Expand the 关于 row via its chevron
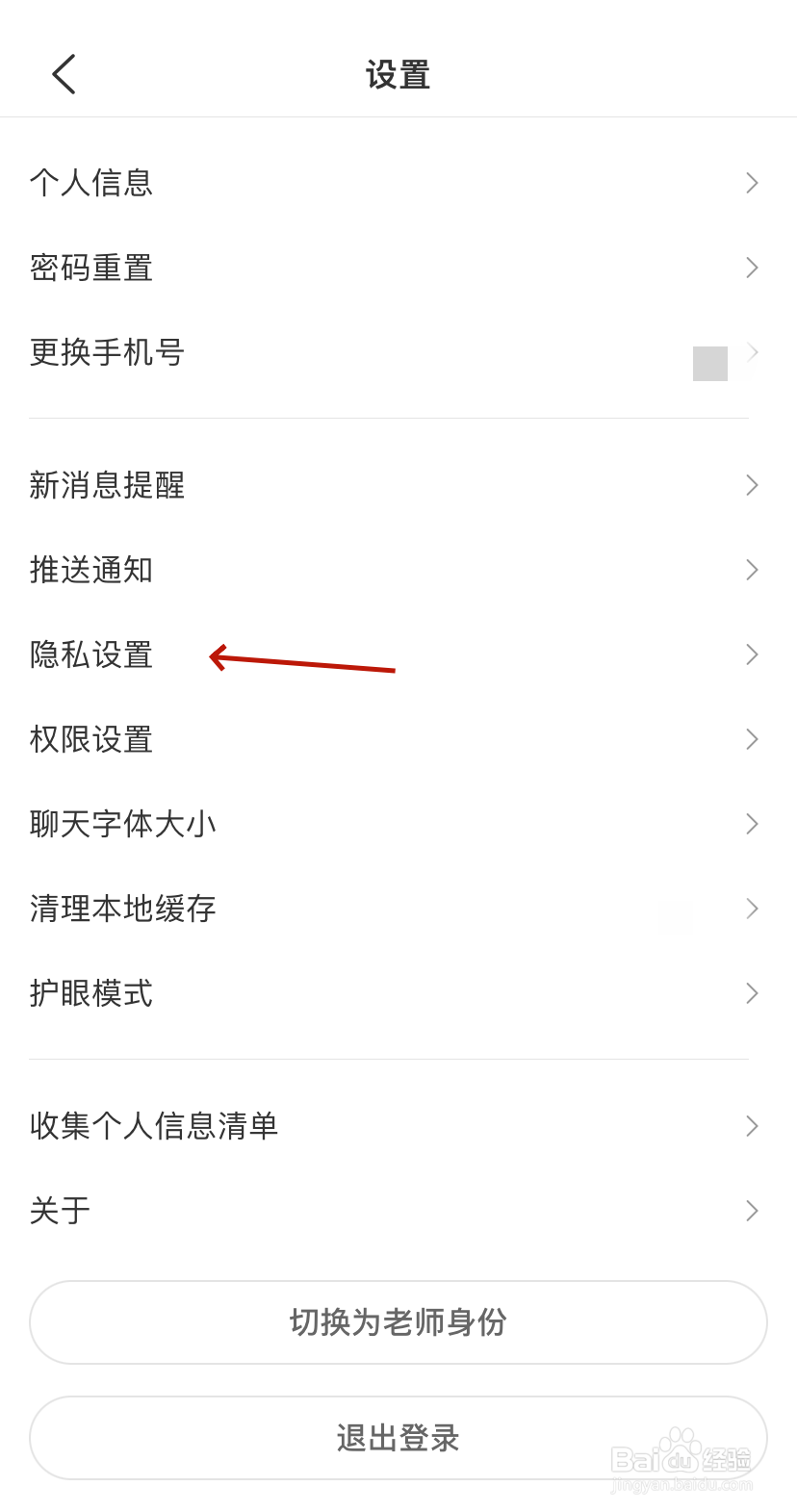 (x=751, y=1211)
